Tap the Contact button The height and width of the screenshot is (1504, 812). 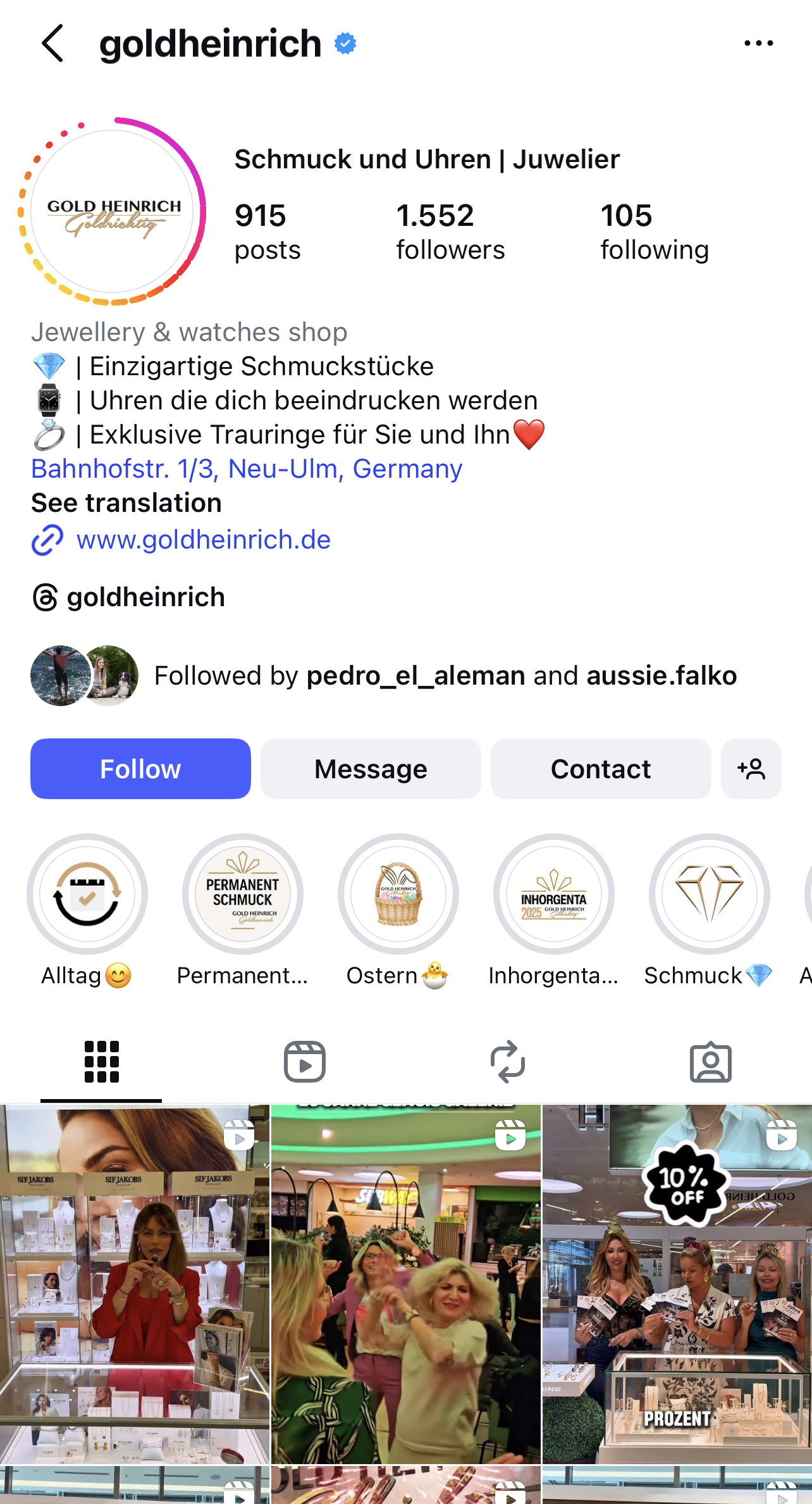click(601, 769)
